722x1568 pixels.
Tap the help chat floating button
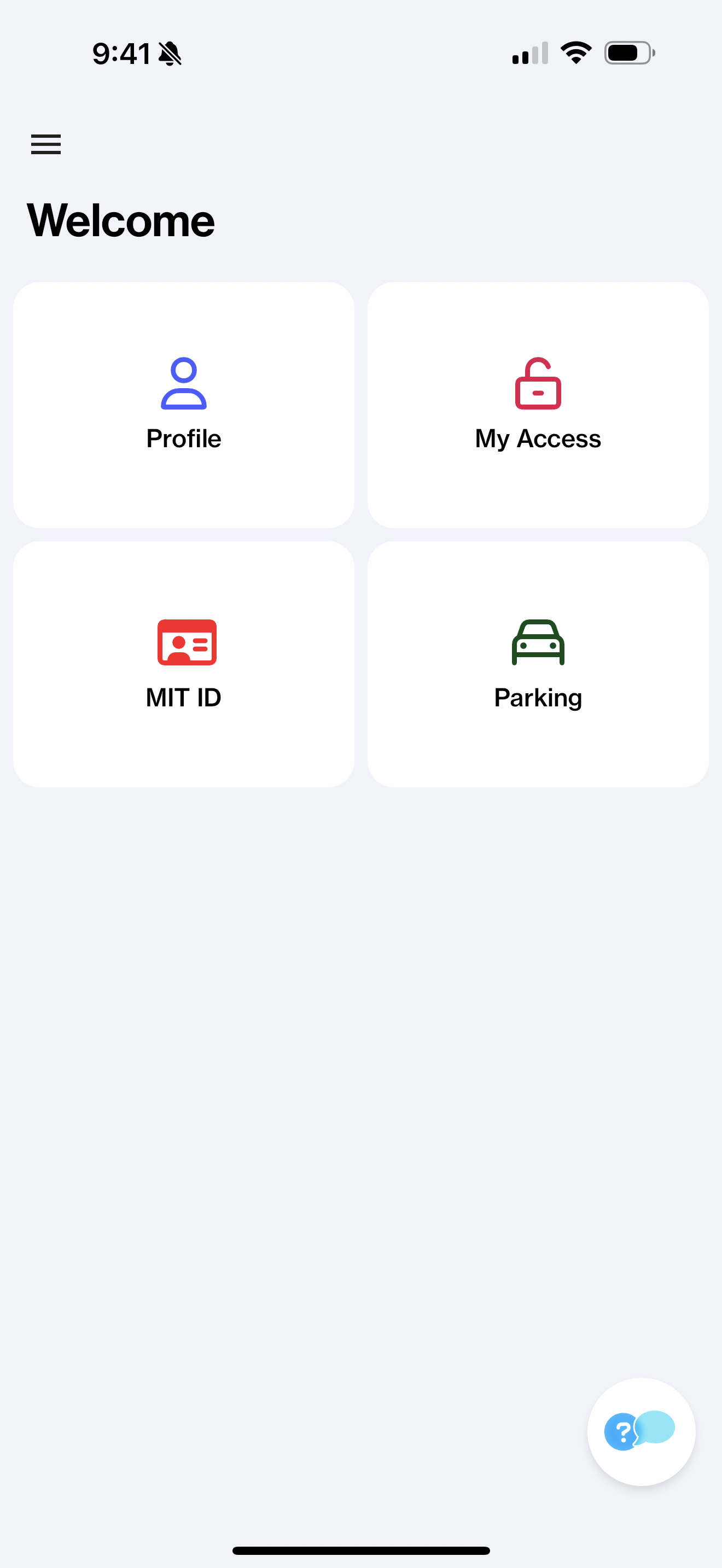(641, 1432)
